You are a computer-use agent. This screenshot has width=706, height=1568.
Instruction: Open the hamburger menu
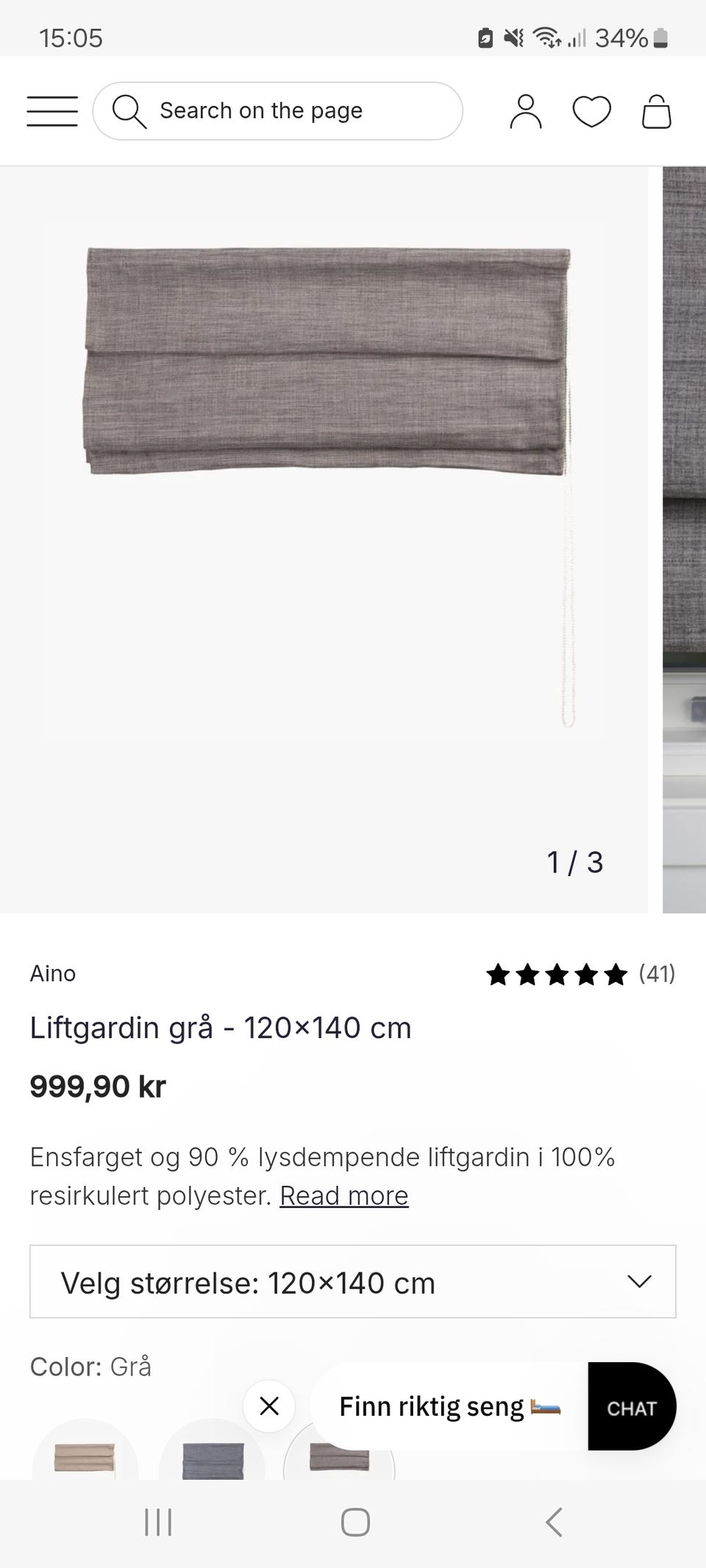point(52,111)
